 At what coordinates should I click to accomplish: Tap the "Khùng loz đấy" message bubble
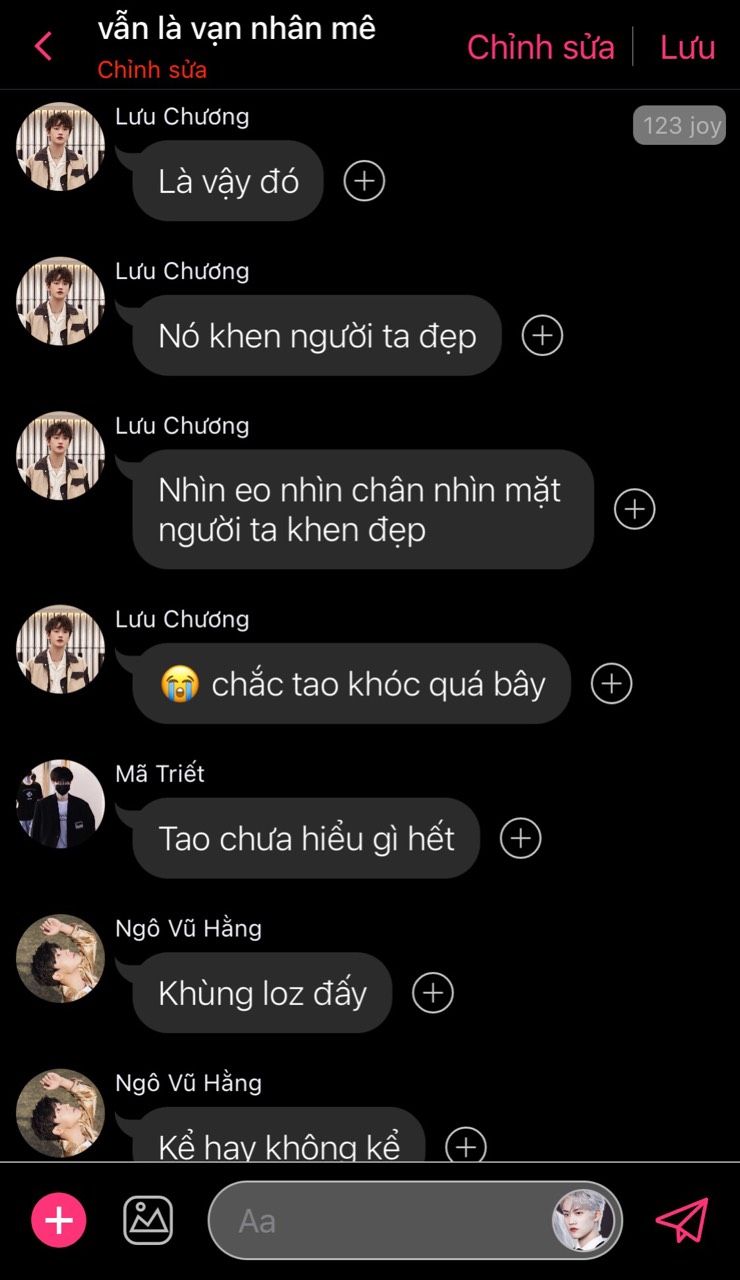pyautogui.click(x=262, y=993)
